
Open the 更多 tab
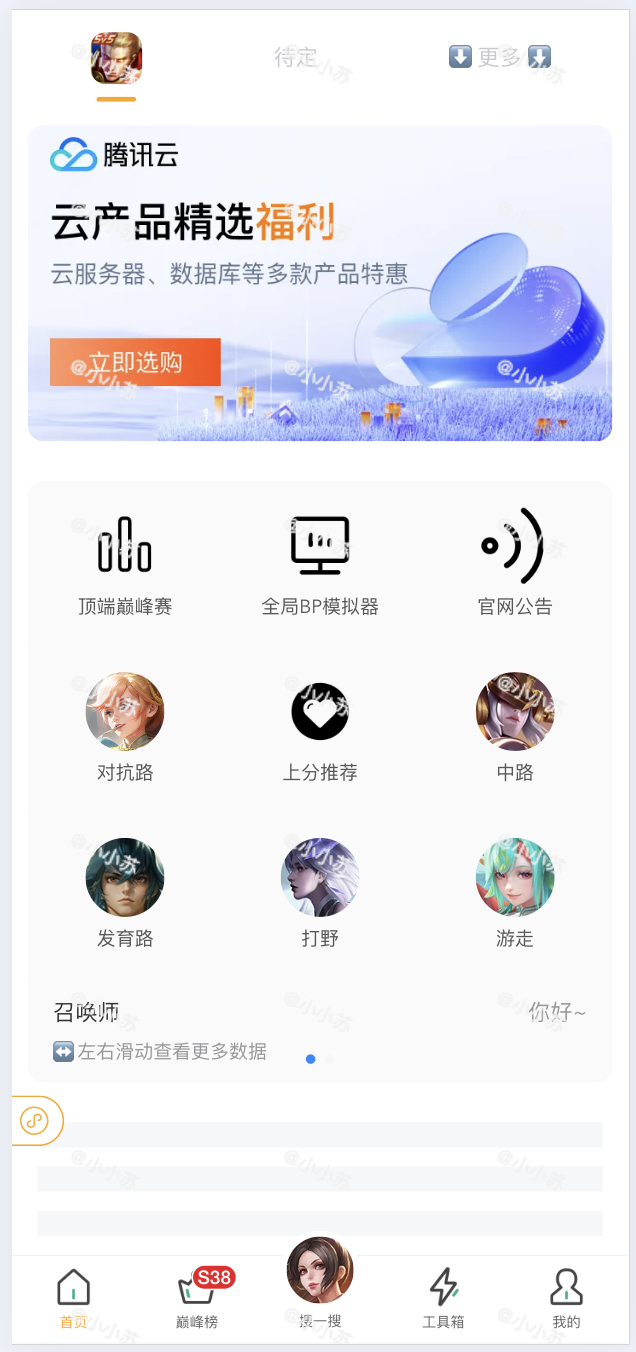point(499,58)
